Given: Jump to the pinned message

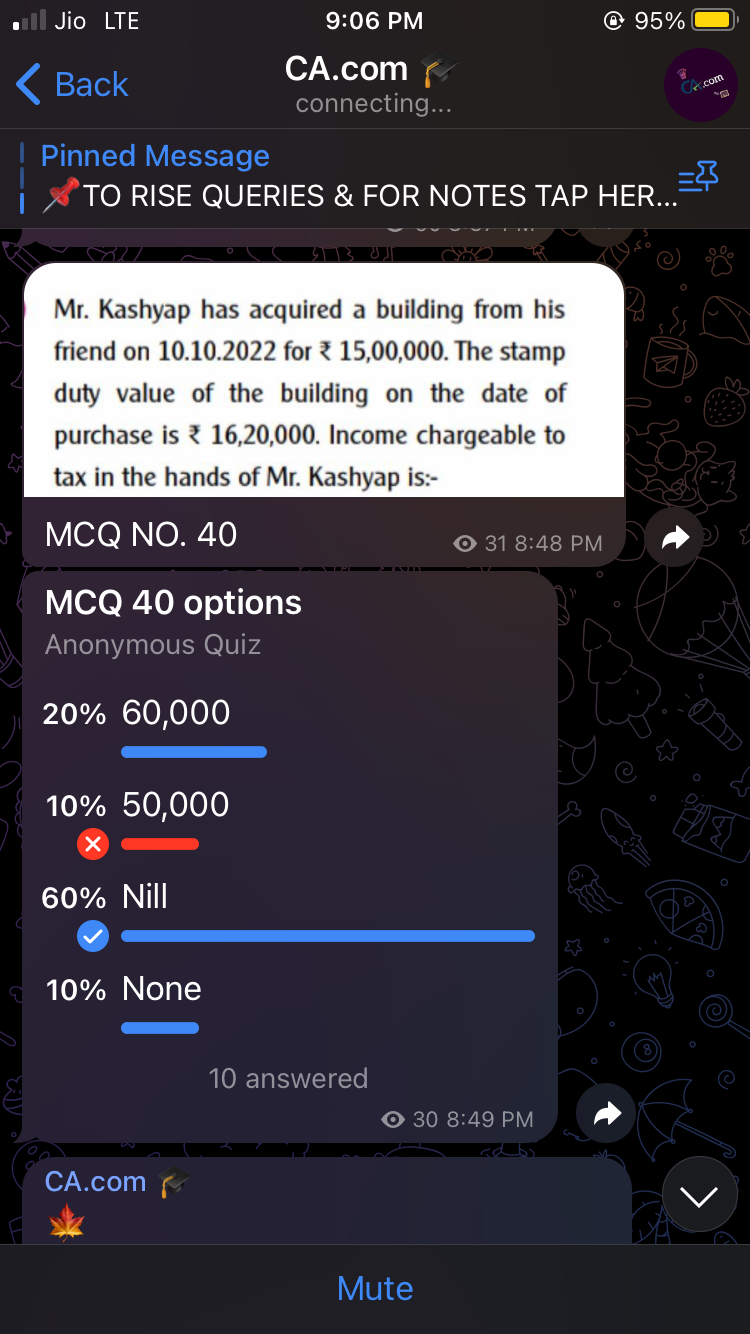Looking at the screenshot, I should coord(340,177).
